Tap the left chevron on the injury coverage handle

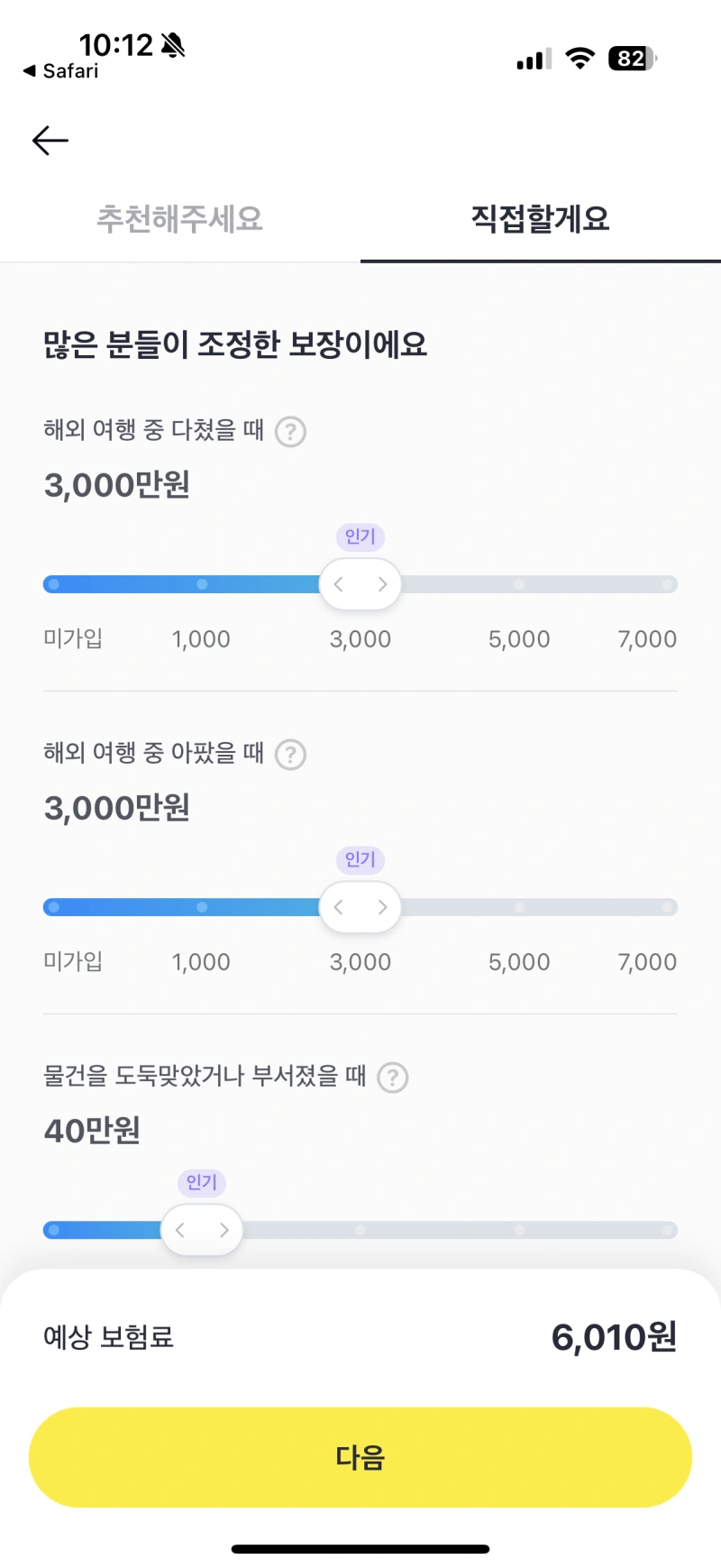338,583
